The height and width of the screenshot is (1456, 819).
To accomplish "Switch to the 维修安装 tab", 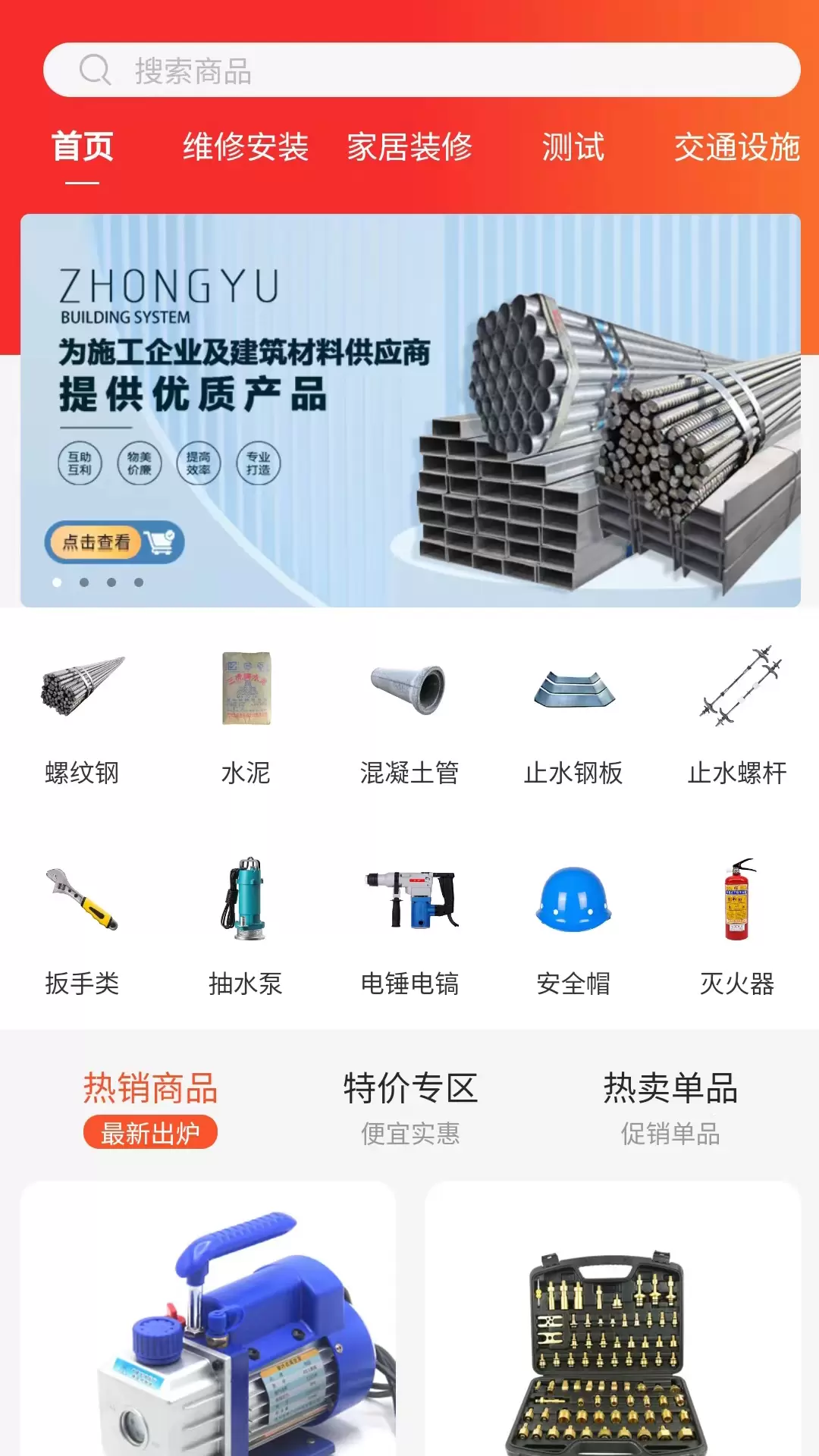I will (246, 147).
